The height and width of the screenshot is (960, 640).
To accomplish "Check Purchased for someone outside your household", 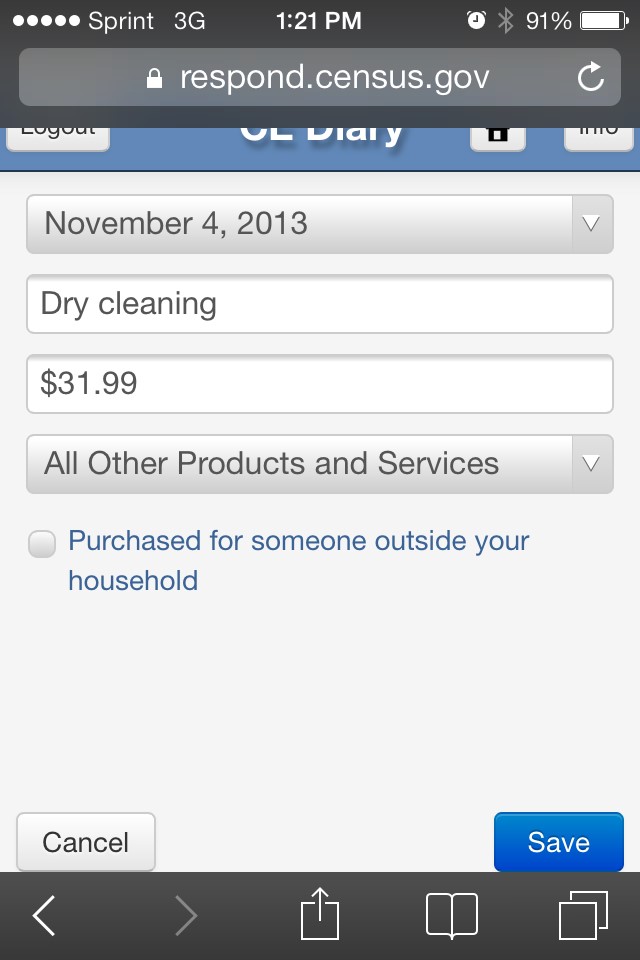I will pyautogui.click(x=42, y=544).
